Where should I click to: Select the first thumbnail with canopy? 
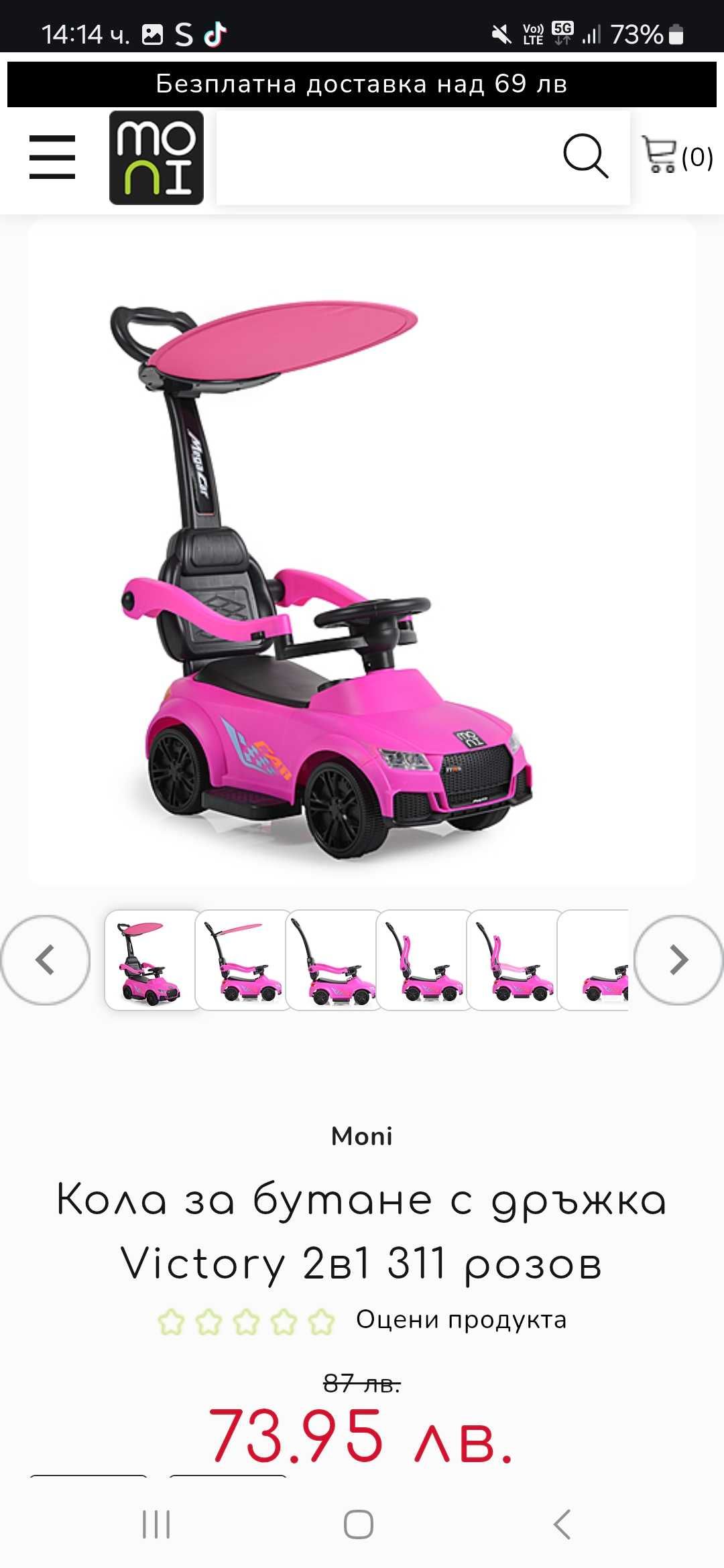coord(151,960)
